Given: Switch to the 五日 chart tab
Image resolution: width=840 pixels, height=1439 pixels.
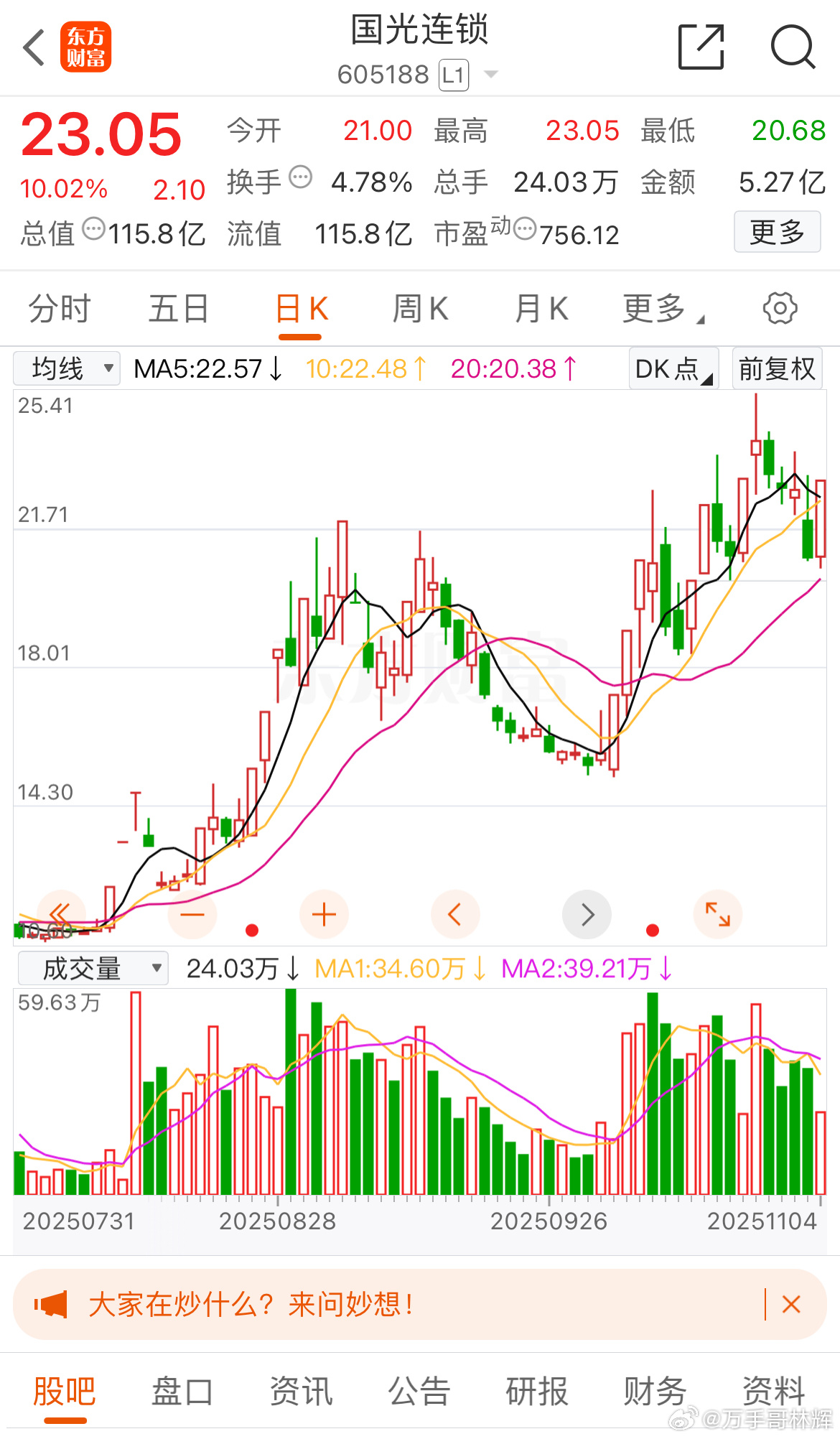Looking at the screenshot, I should (179, 309).
